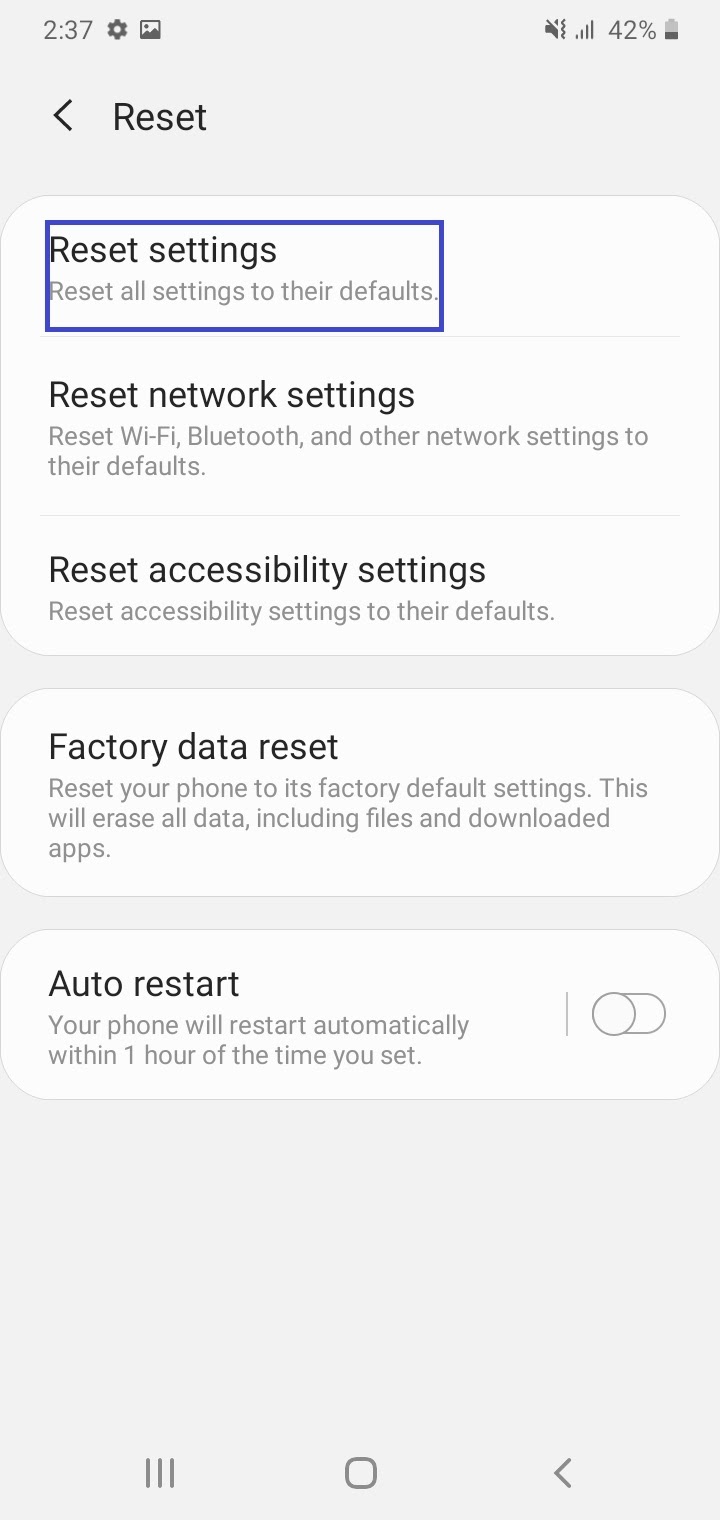The image size is (720, 1520).
Task: Open Factory data reset
Action: pos(360,793)
